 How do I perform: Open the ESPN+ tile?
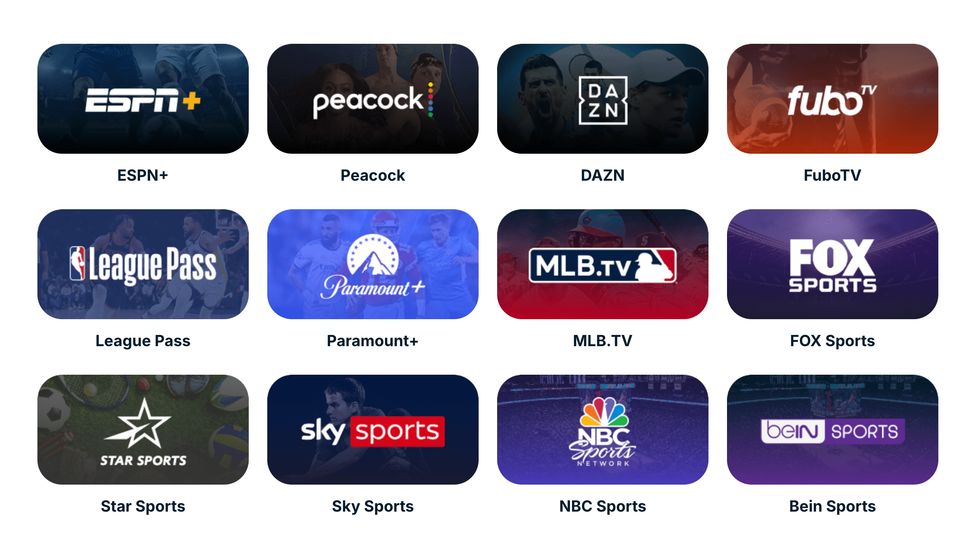143,99
